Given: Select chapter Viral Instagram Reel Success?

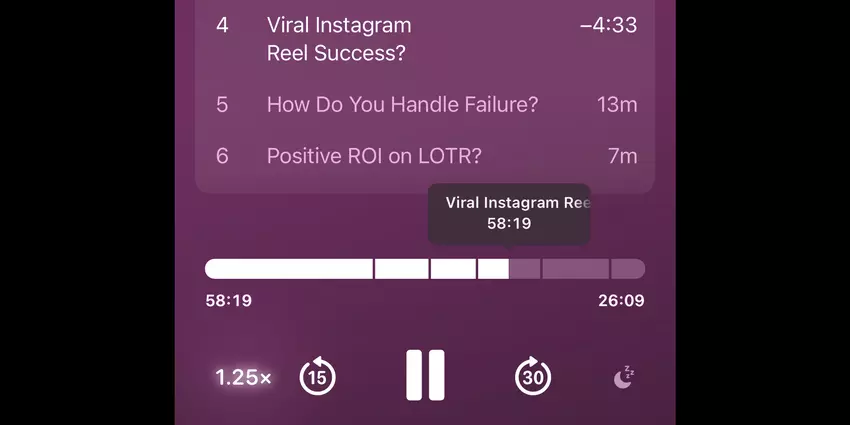Looking at the screenshot, I should (338, 39).
